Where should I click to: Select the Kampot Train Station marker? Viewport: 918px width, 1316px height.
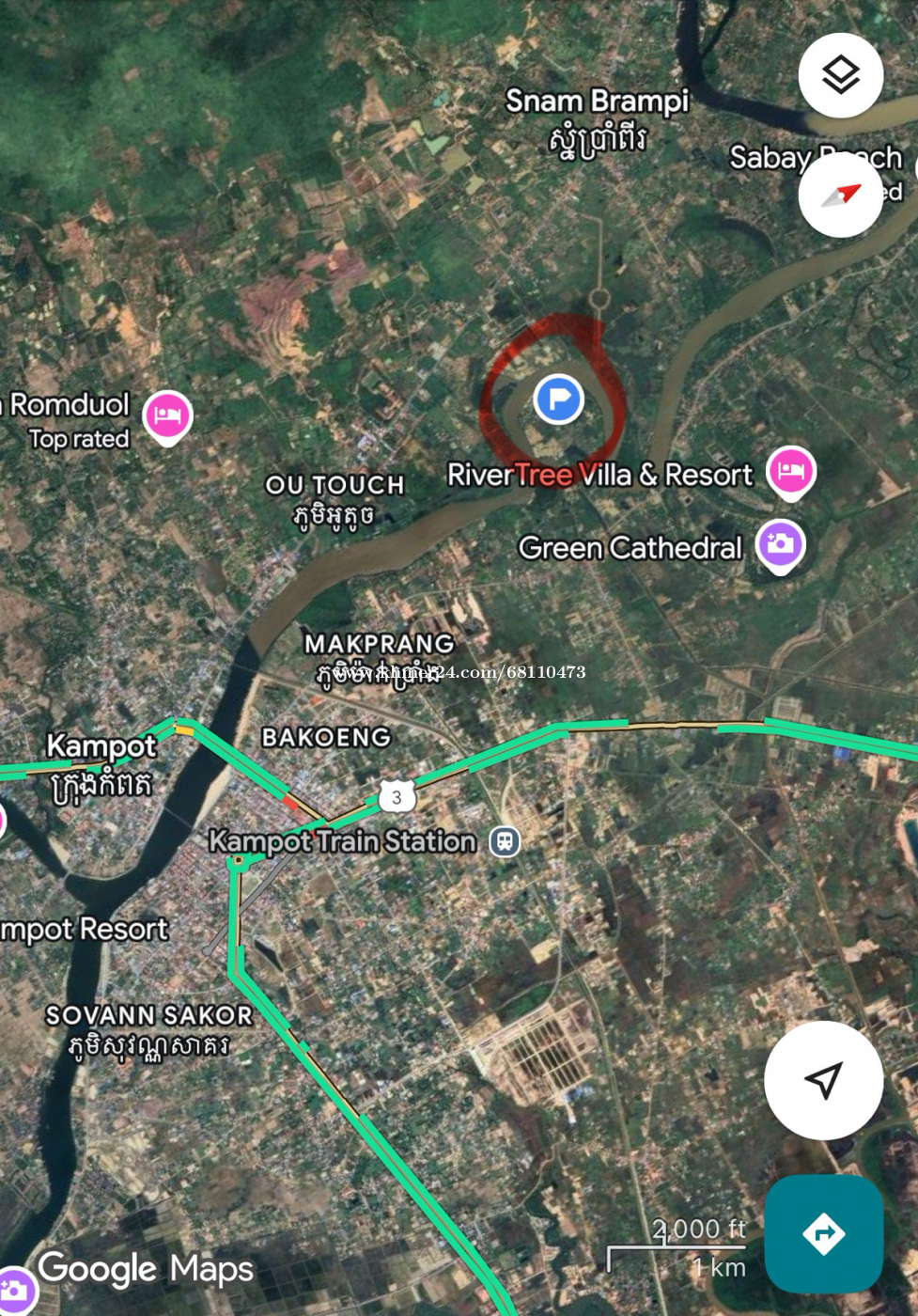click(505, 840)
